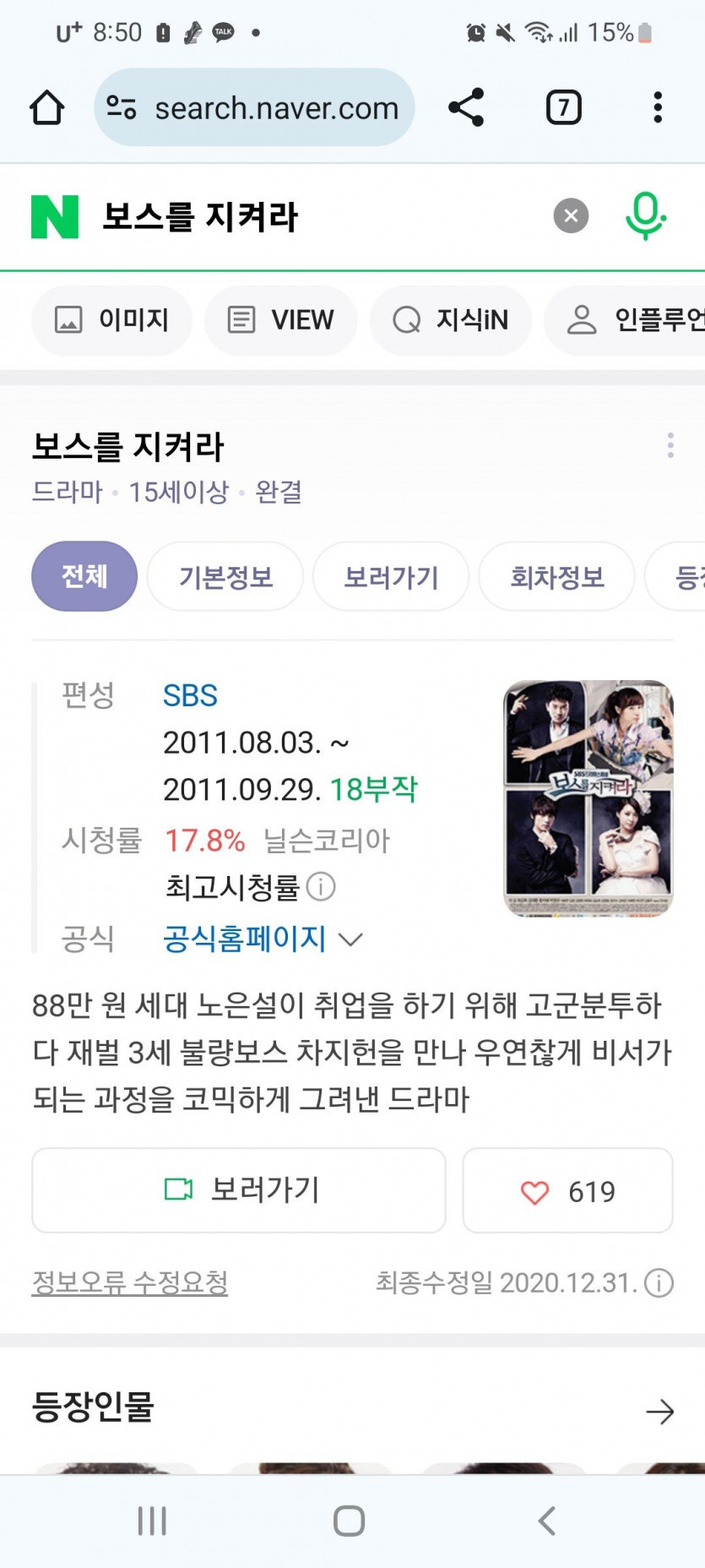The width and height of the screenshot is (705, 1568).
Task: Open the drama card's more options menu
Action: (670, 445)
